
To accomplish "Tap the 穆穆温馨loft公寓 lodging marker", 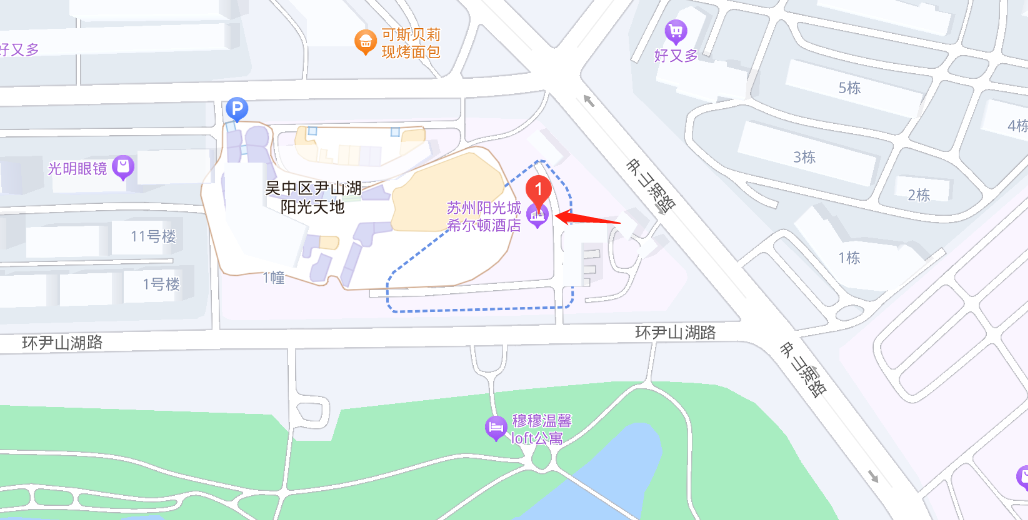I will 495,428.
